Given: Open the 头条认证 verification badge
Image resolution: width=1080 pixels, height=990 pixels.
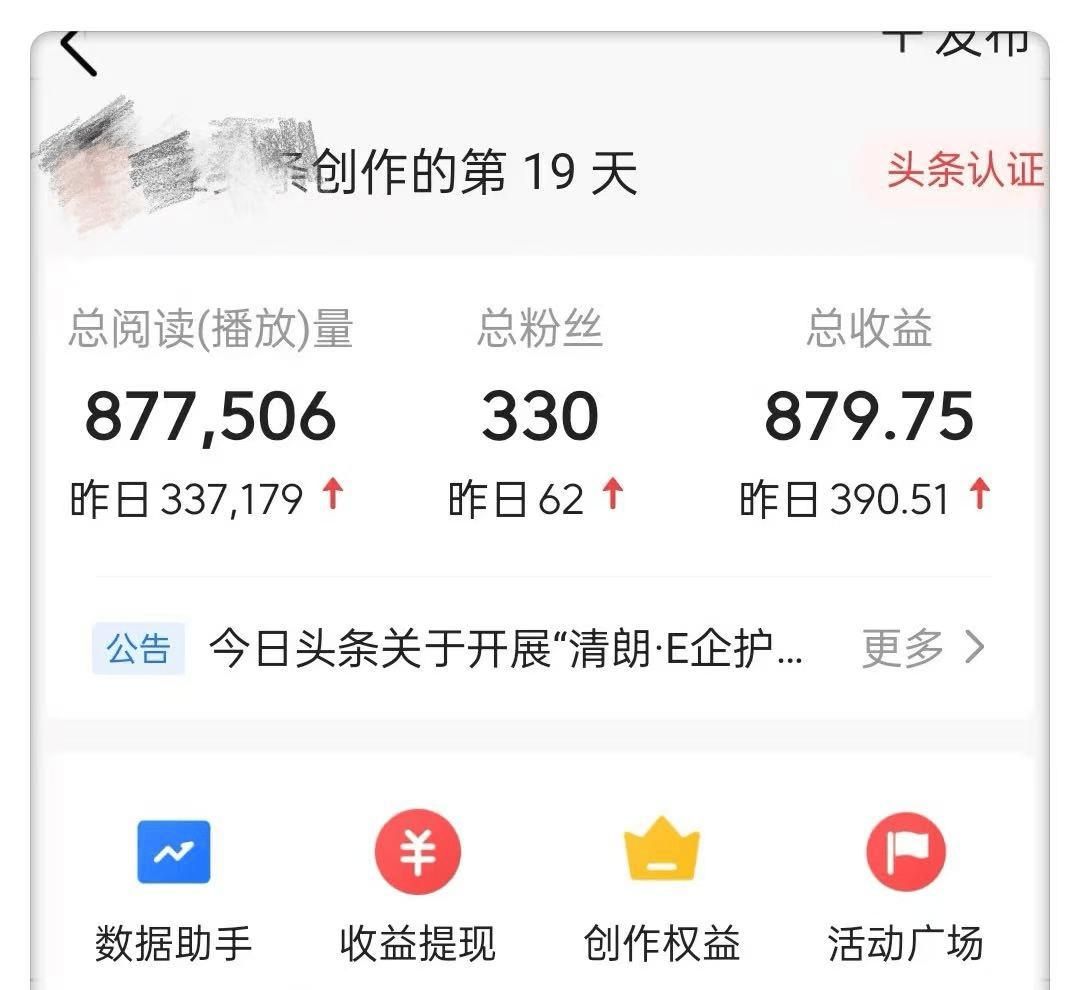Looking at the screenshot, I should [x=964, y=172].
